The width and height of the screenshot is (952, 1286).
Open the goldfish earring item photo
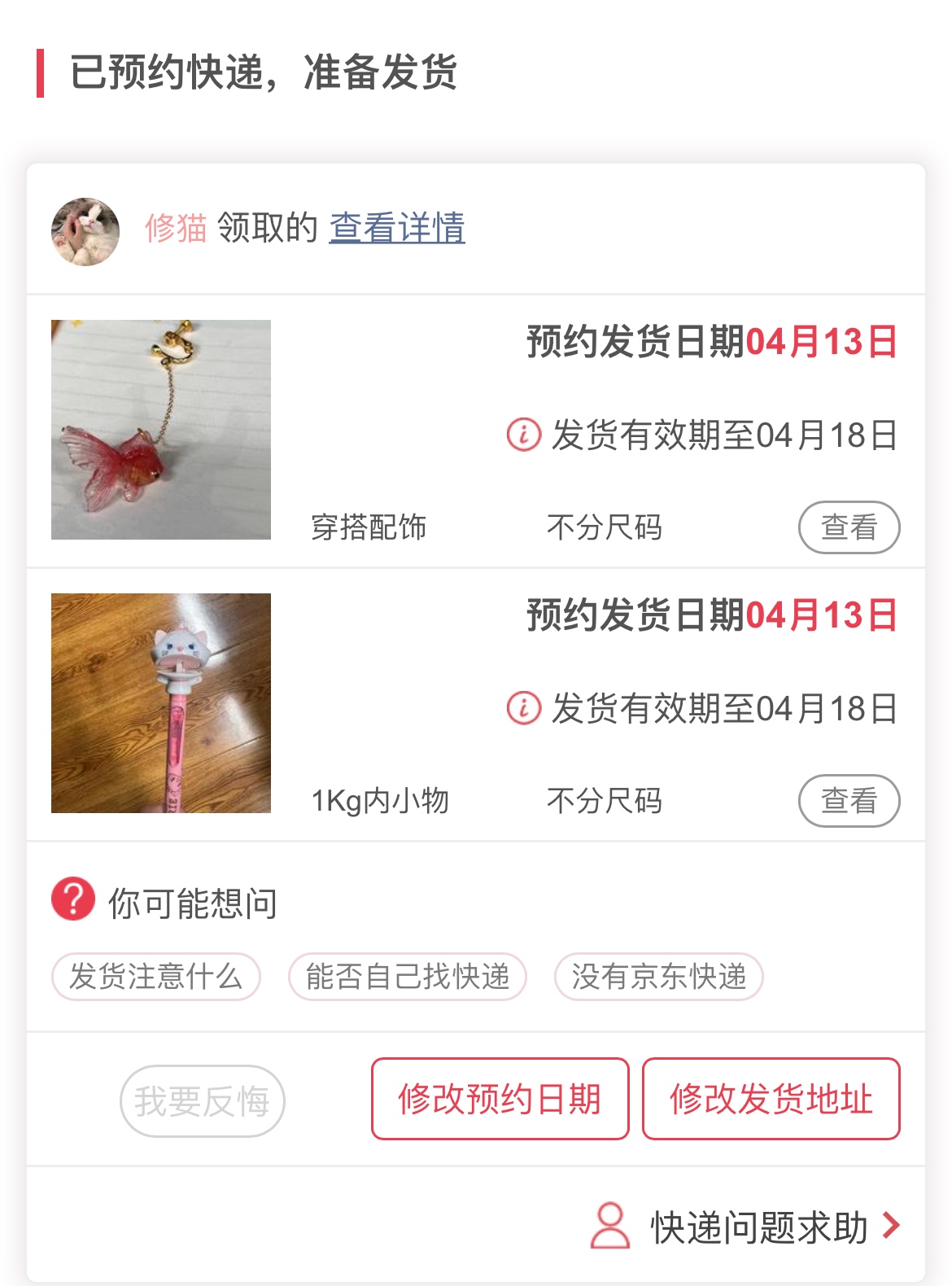[161, 430]
